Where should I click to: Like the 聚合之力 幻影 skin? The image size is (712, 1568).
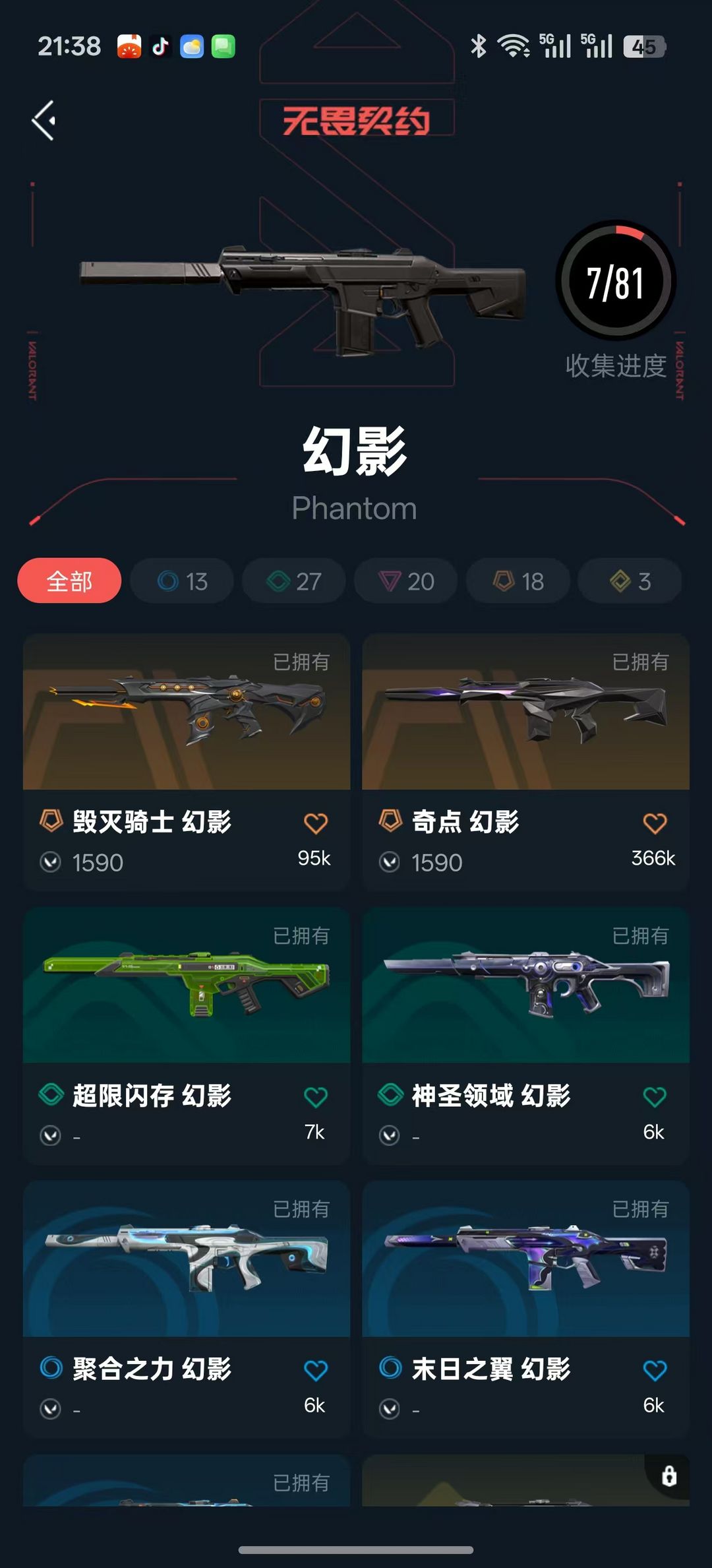click(316, 1371)
